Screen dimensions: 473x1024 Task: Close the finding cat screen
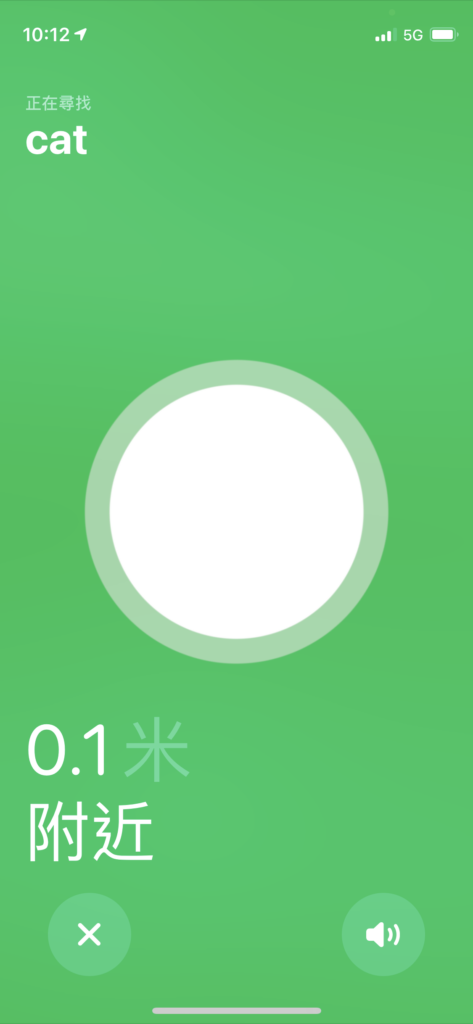click(90, 935)
